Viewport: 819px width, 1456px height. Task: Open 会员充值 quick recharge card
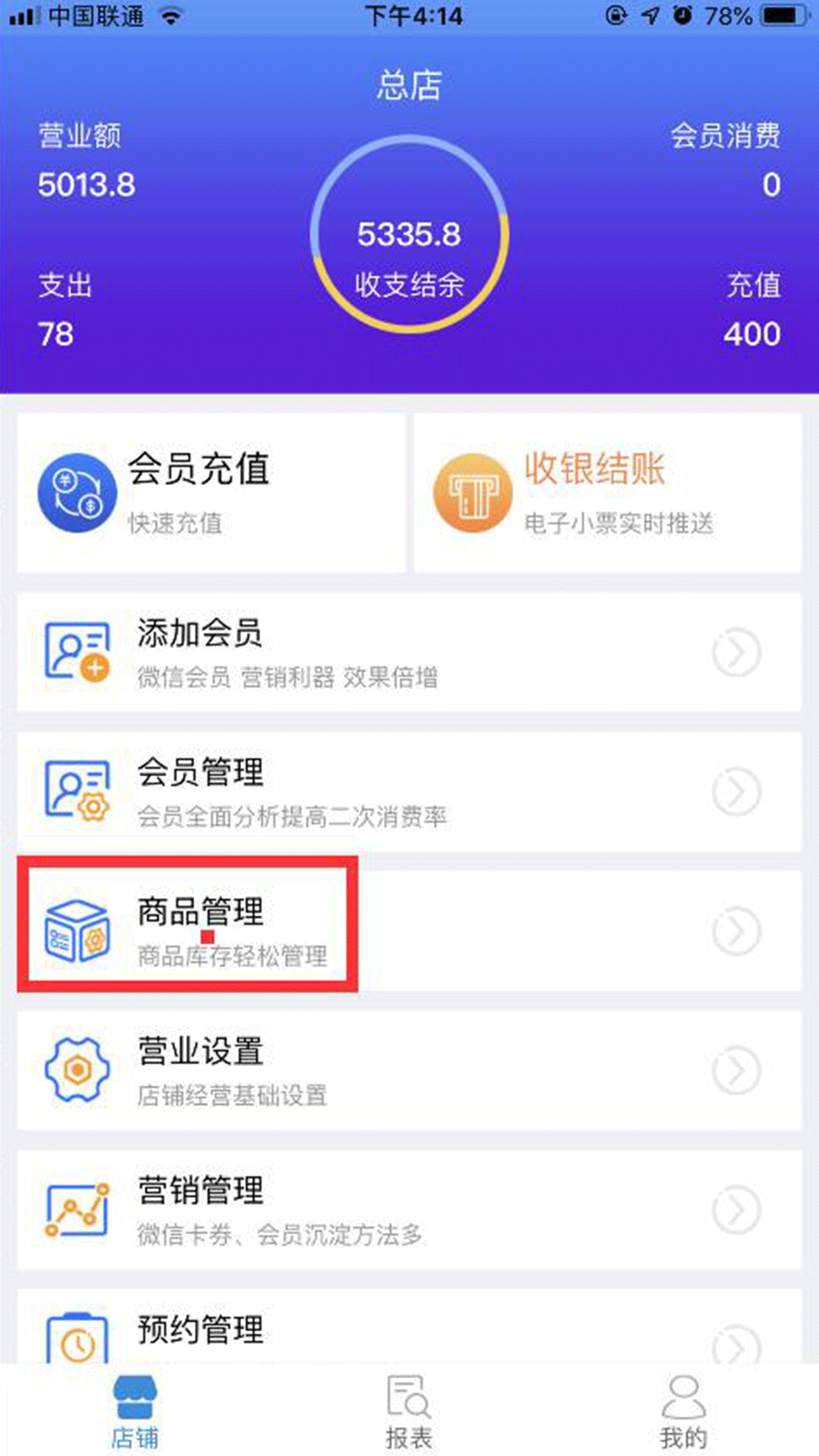click(211, 493)
